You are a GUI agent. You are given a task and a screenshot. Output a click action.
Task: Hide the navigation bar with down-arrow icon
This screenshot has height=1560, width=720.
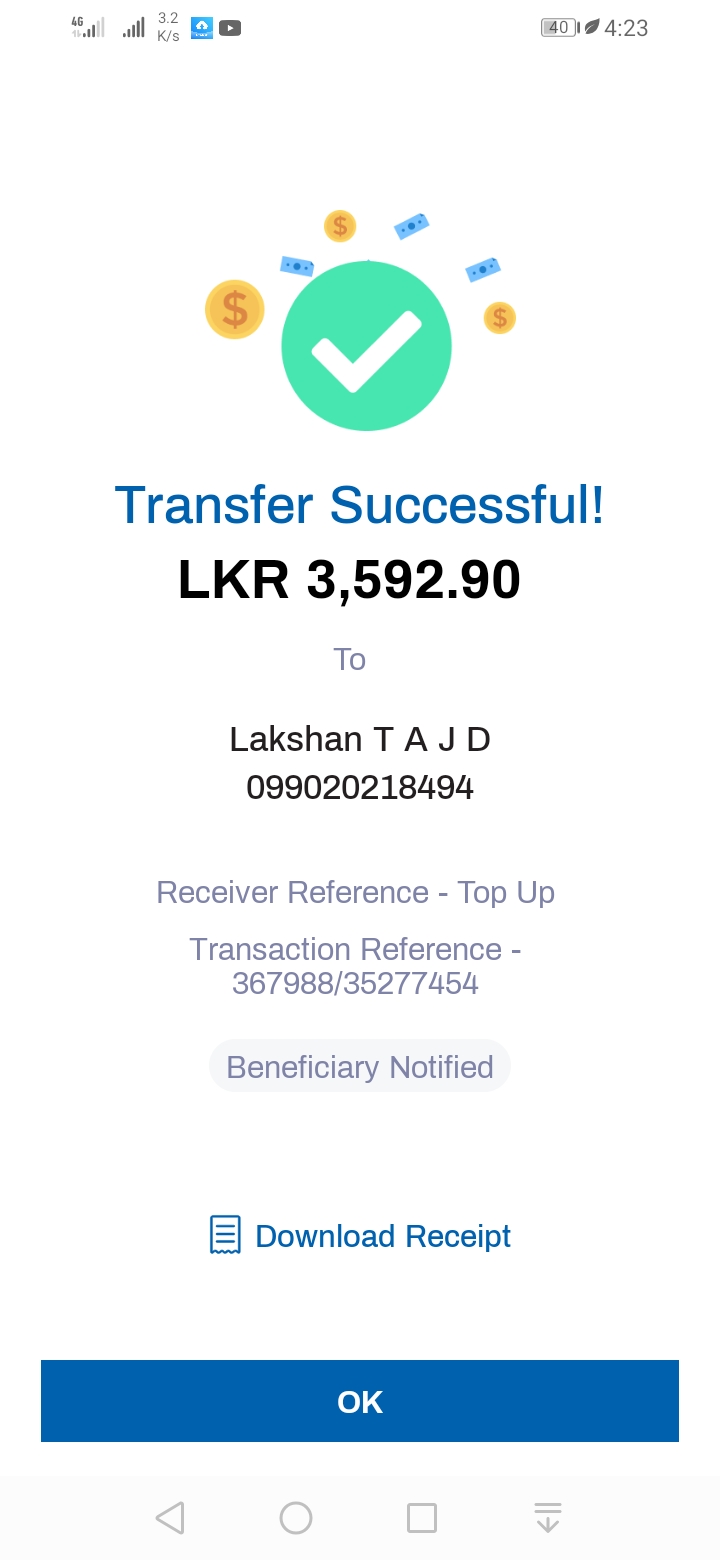point(547,1518)
